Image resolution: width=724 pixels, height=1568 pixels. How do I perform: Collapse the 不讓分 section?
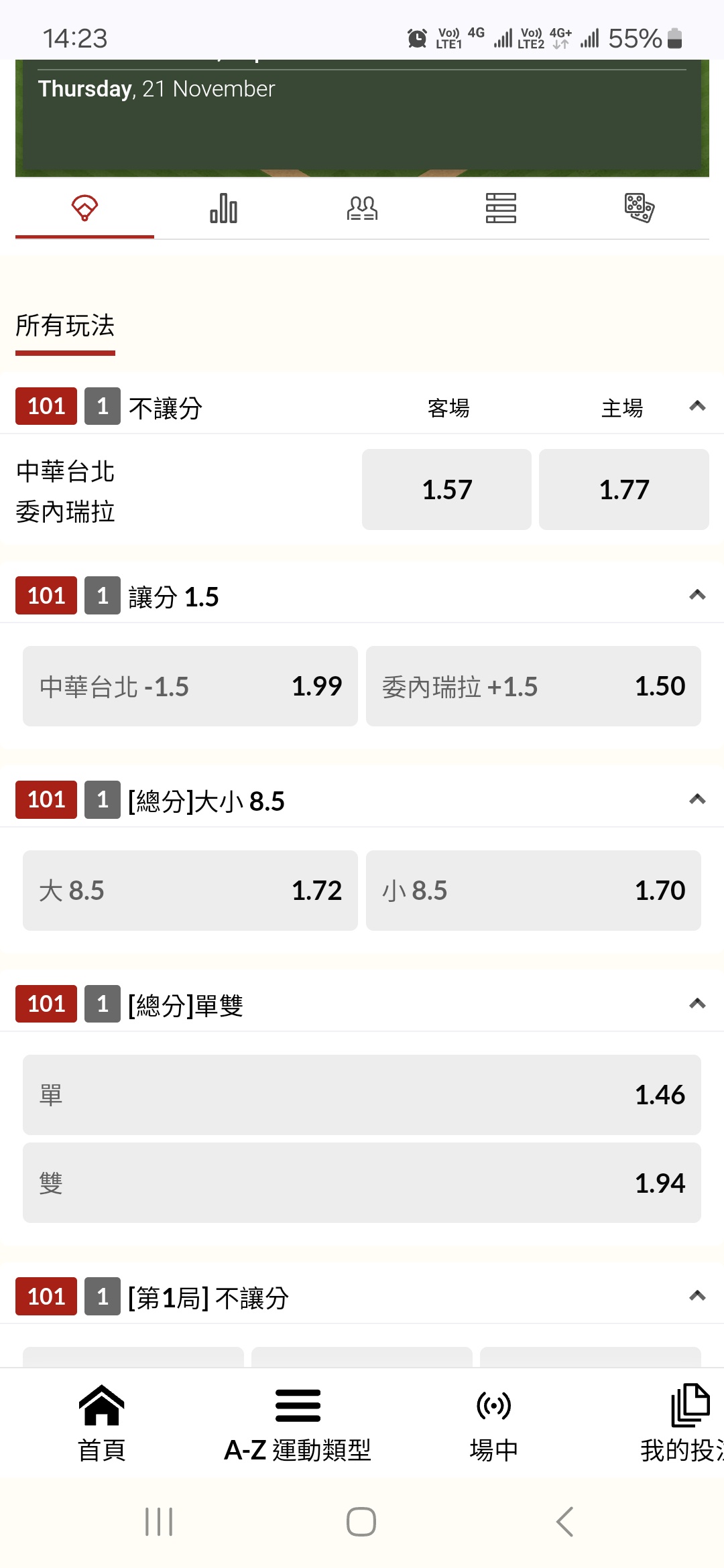pos(697,406)
